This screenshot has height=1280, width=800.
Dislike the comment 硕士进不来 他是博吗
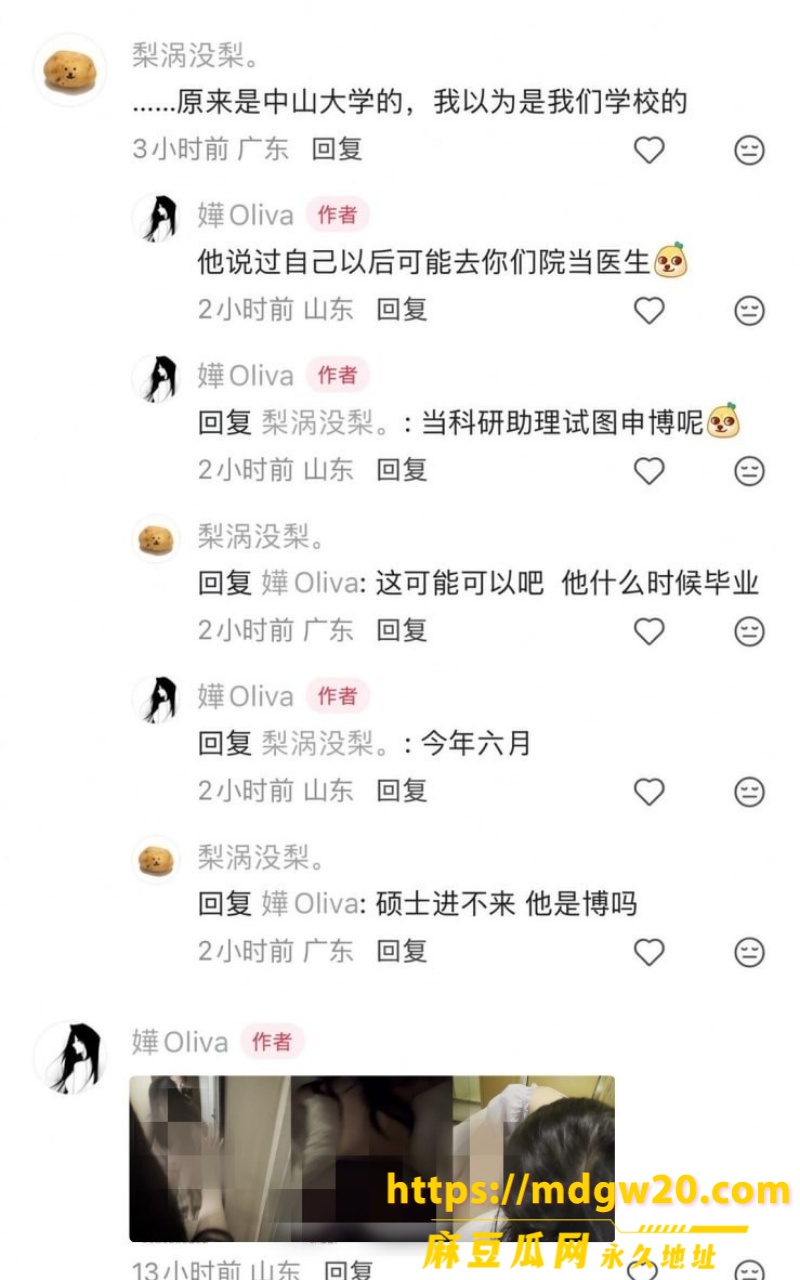pos(749,952)
